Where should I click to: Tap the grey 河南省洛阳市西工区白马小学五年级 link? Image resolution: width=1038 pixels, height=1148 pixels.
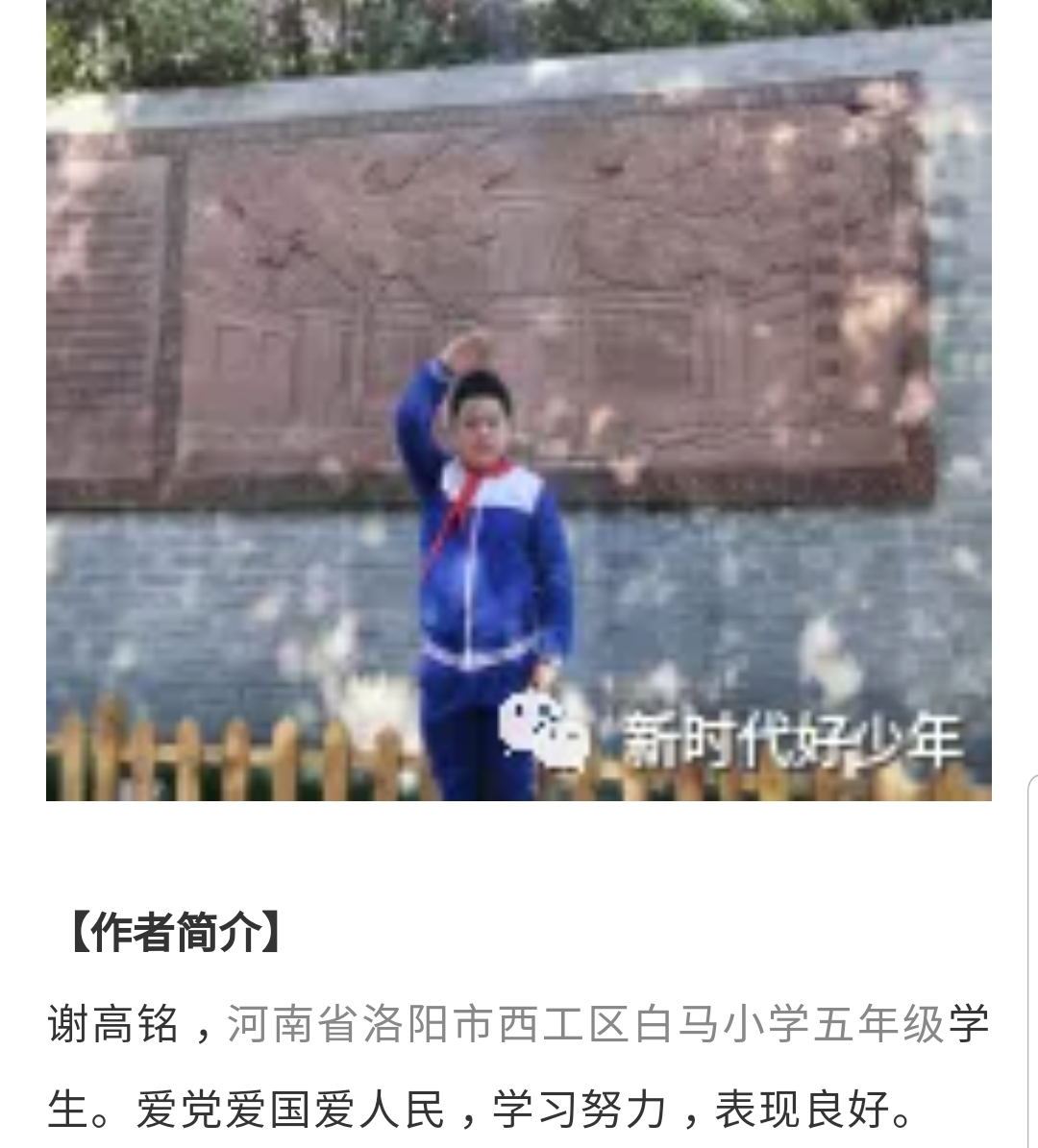point(586,1025)
